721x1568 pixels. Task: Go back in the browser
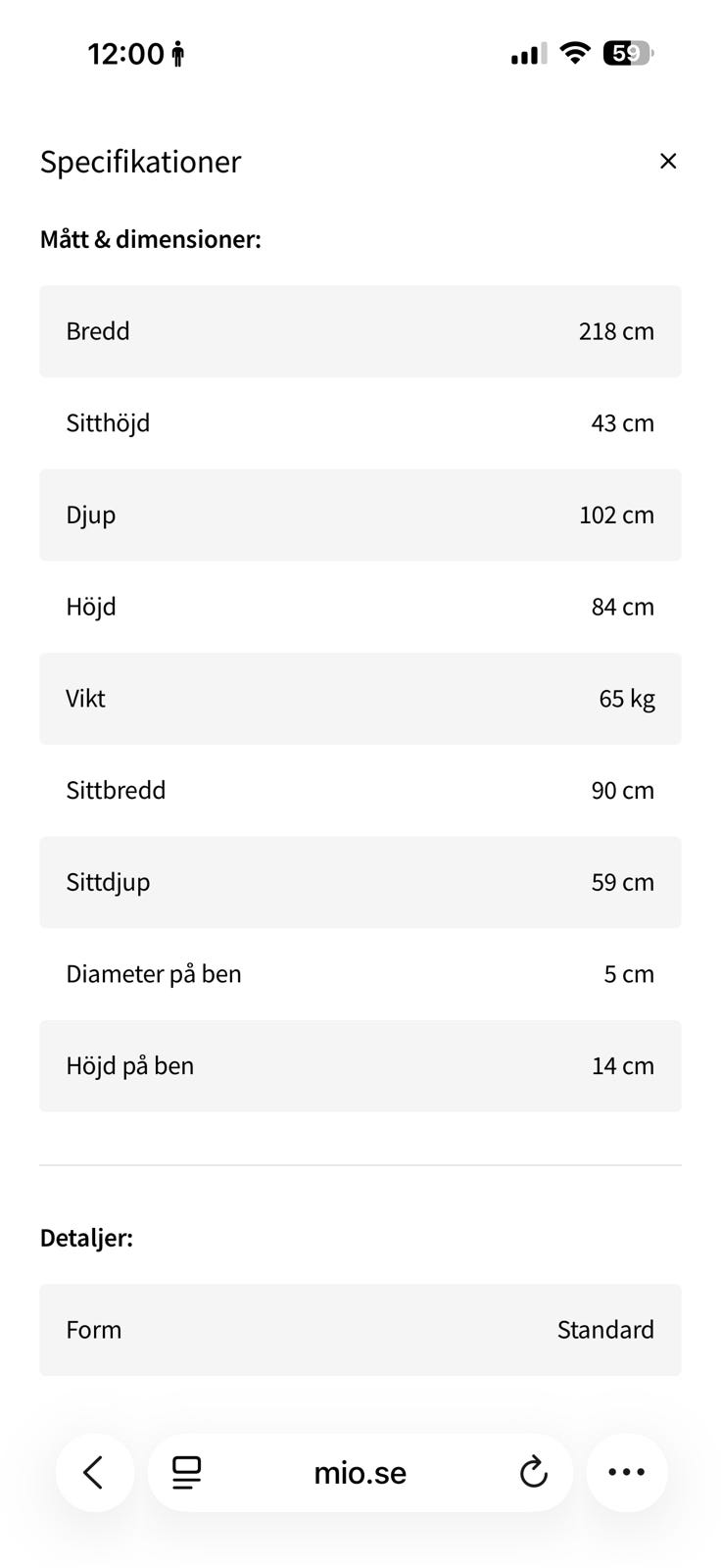point(94,1472)
